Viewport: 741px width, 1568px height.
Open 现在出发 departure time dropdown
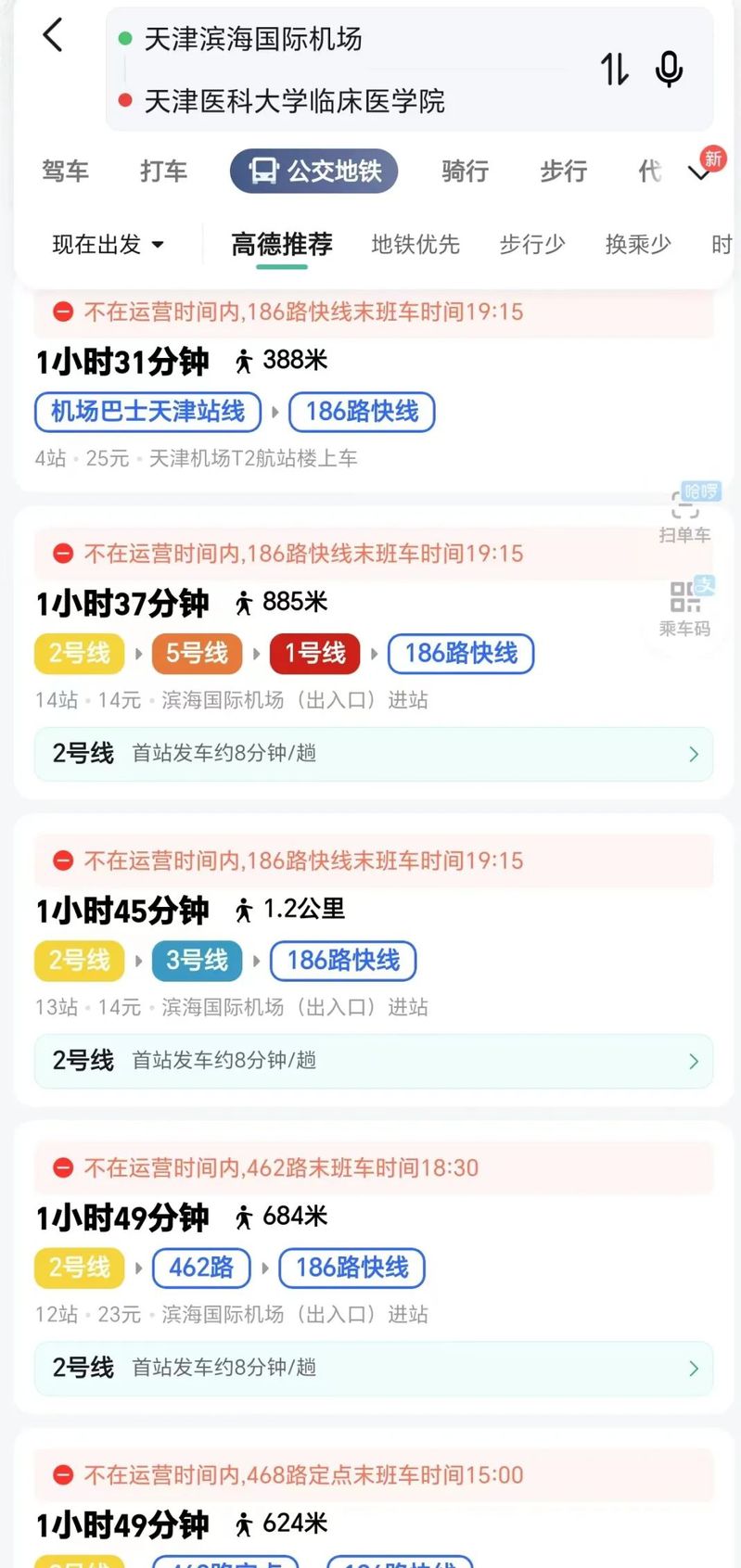(108, 245)
